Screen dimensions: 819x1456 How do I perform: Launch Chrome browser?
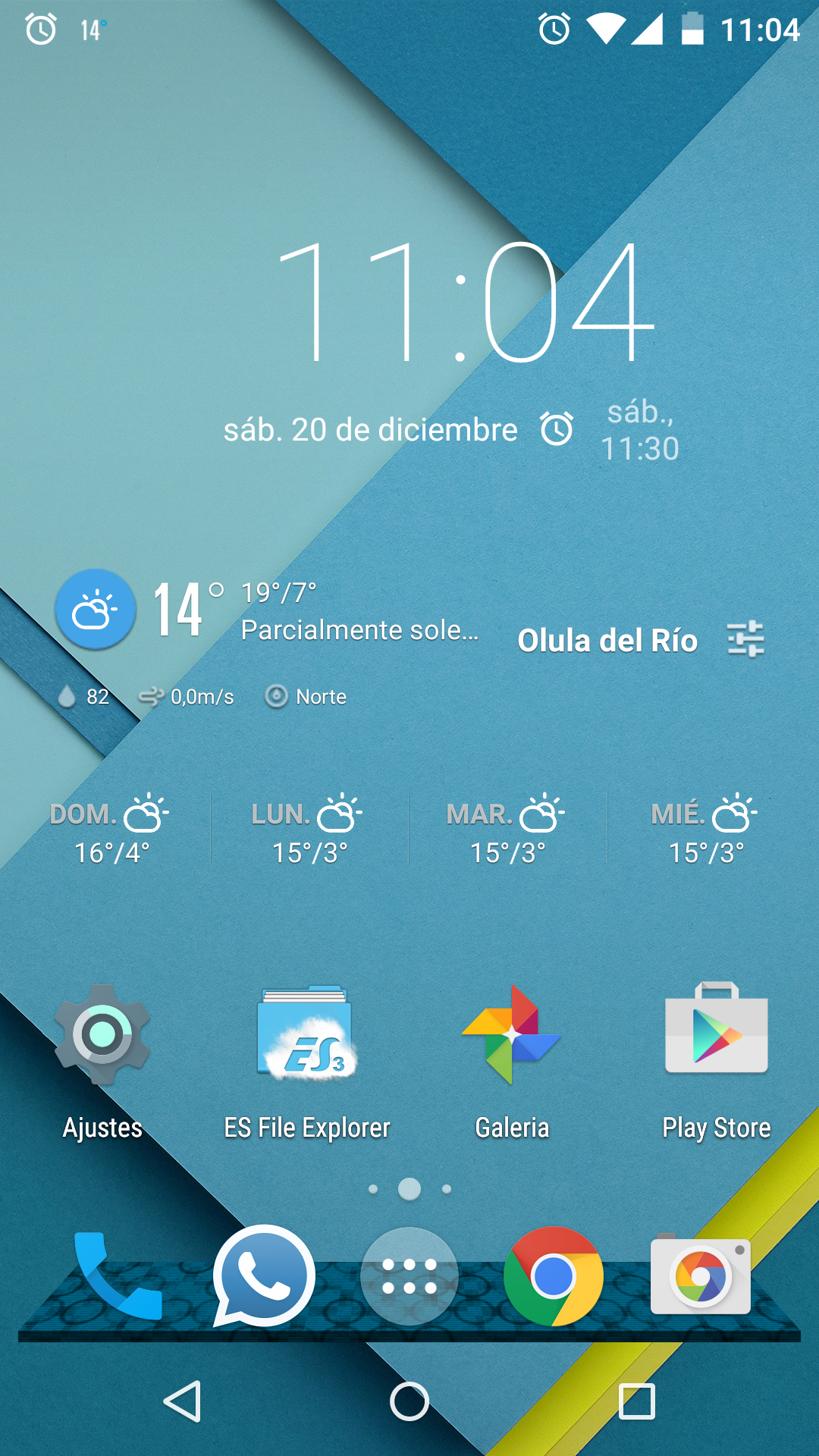554,1276
